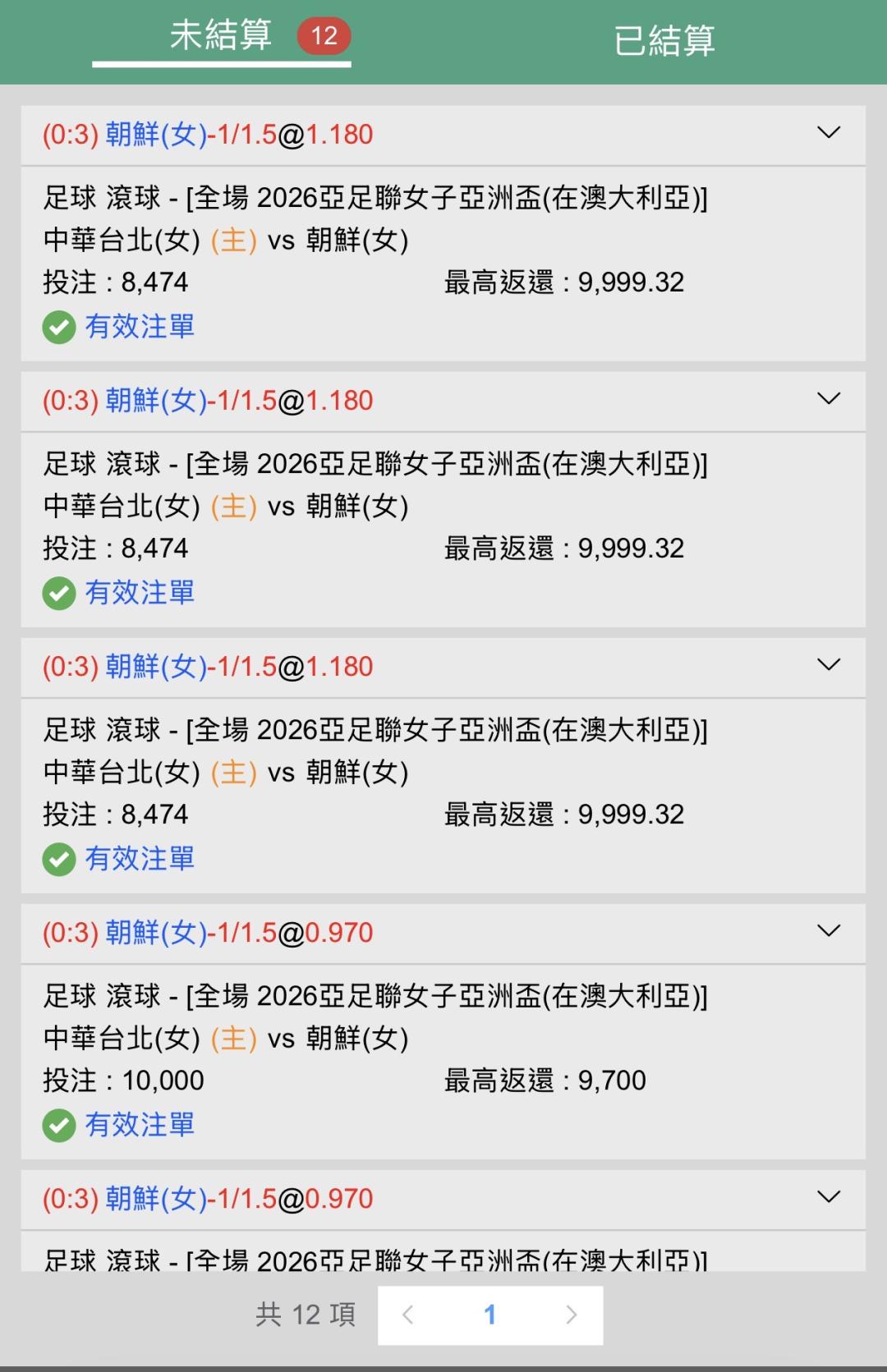Go to the next page arrow
The height and width of the screenshot is (1372, 887).
pyautogui.click(x=572, y=1315)
